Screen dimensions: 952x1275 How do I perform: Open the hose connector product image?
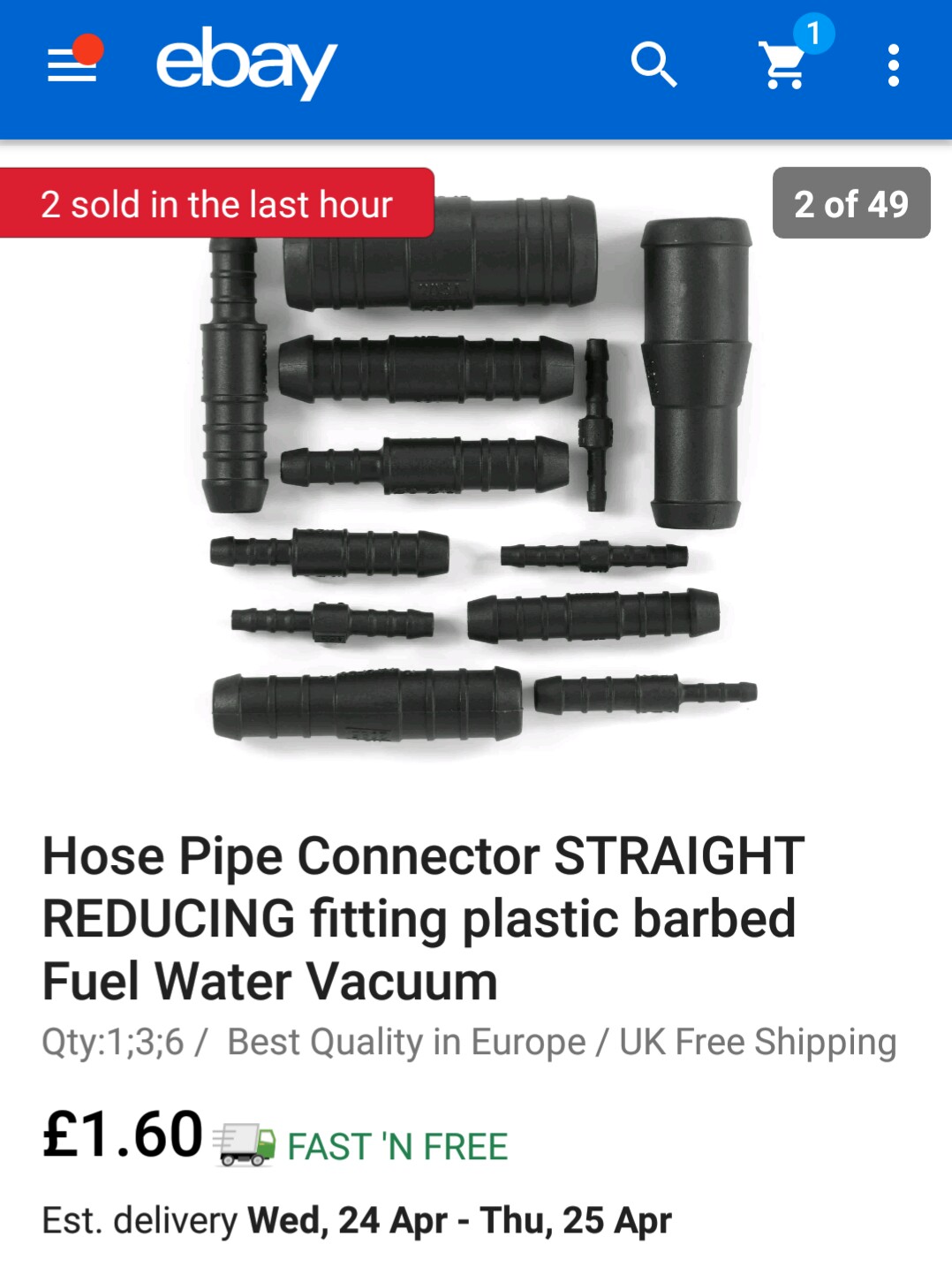click(x=477, y=468)
